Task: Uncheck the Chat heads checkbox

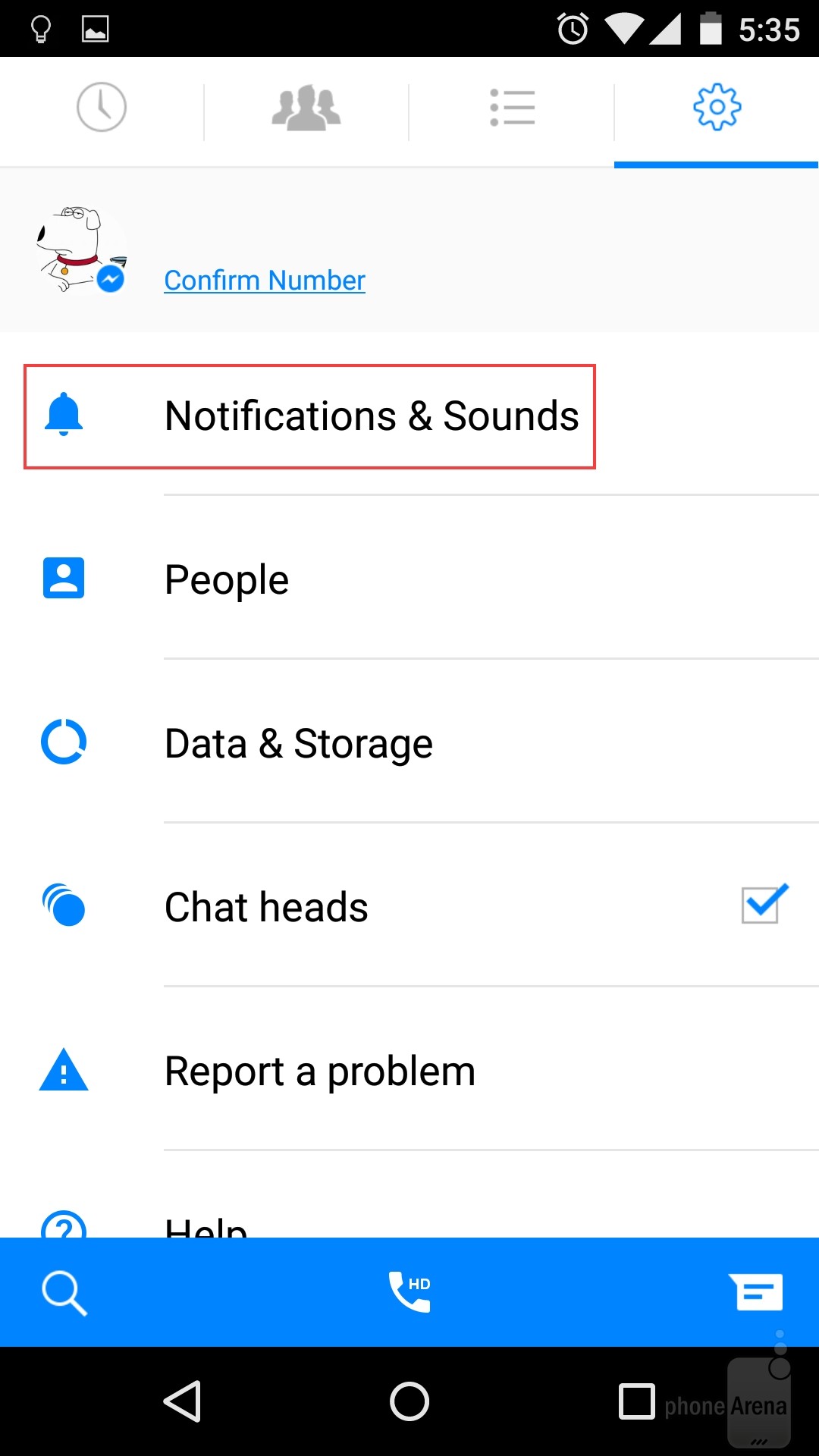Action: coord(764,905)
